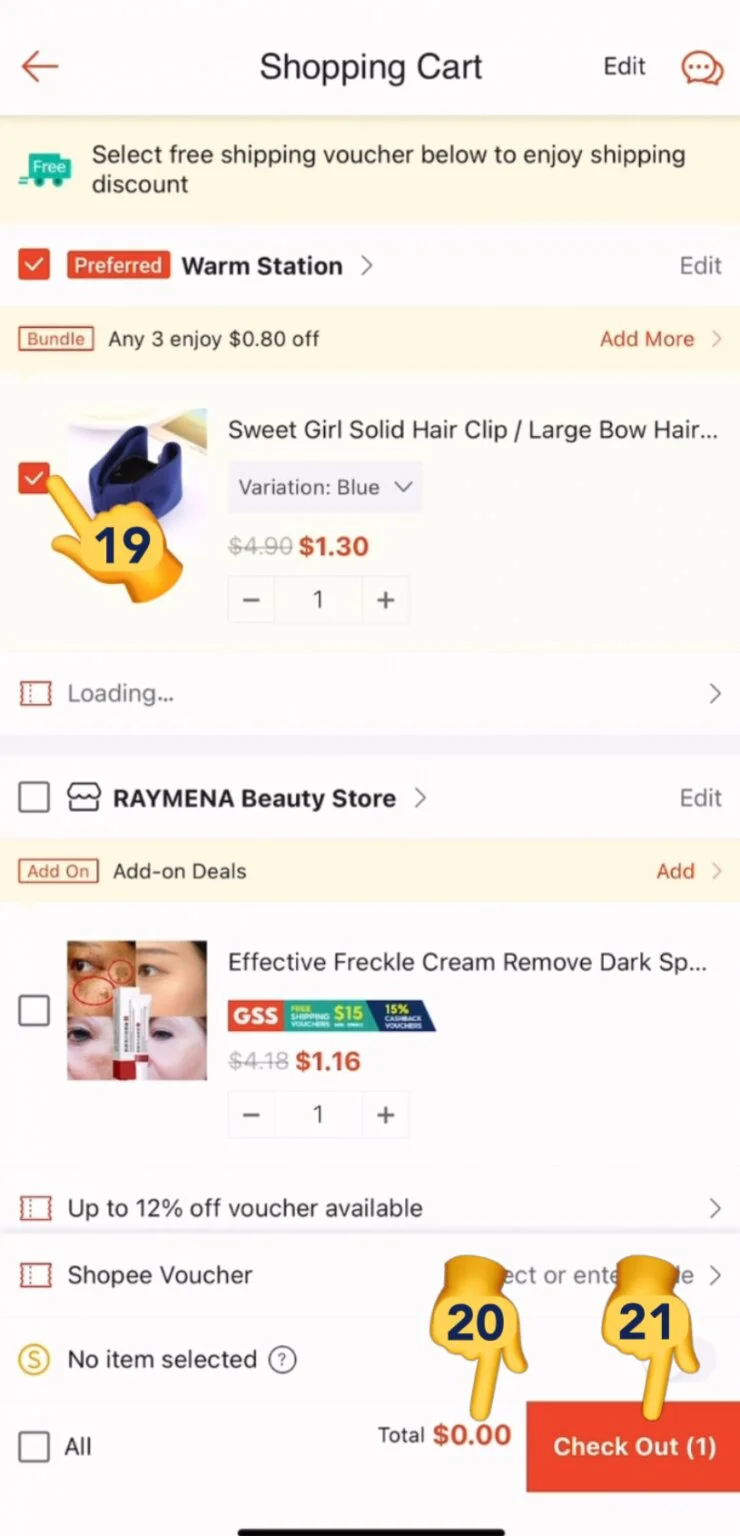Image resolution: width=740 pixels, height=1536 pixels.
Task: Select All items checkbox
Action: 34,1446
